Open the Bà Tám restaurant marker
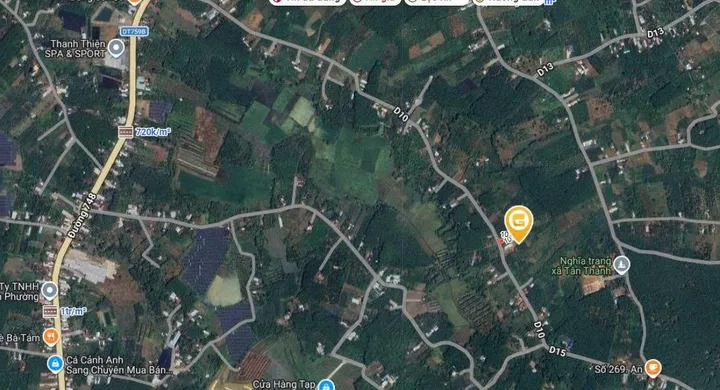The width and height of the screenshot is (720, 390). click(51, 337)
